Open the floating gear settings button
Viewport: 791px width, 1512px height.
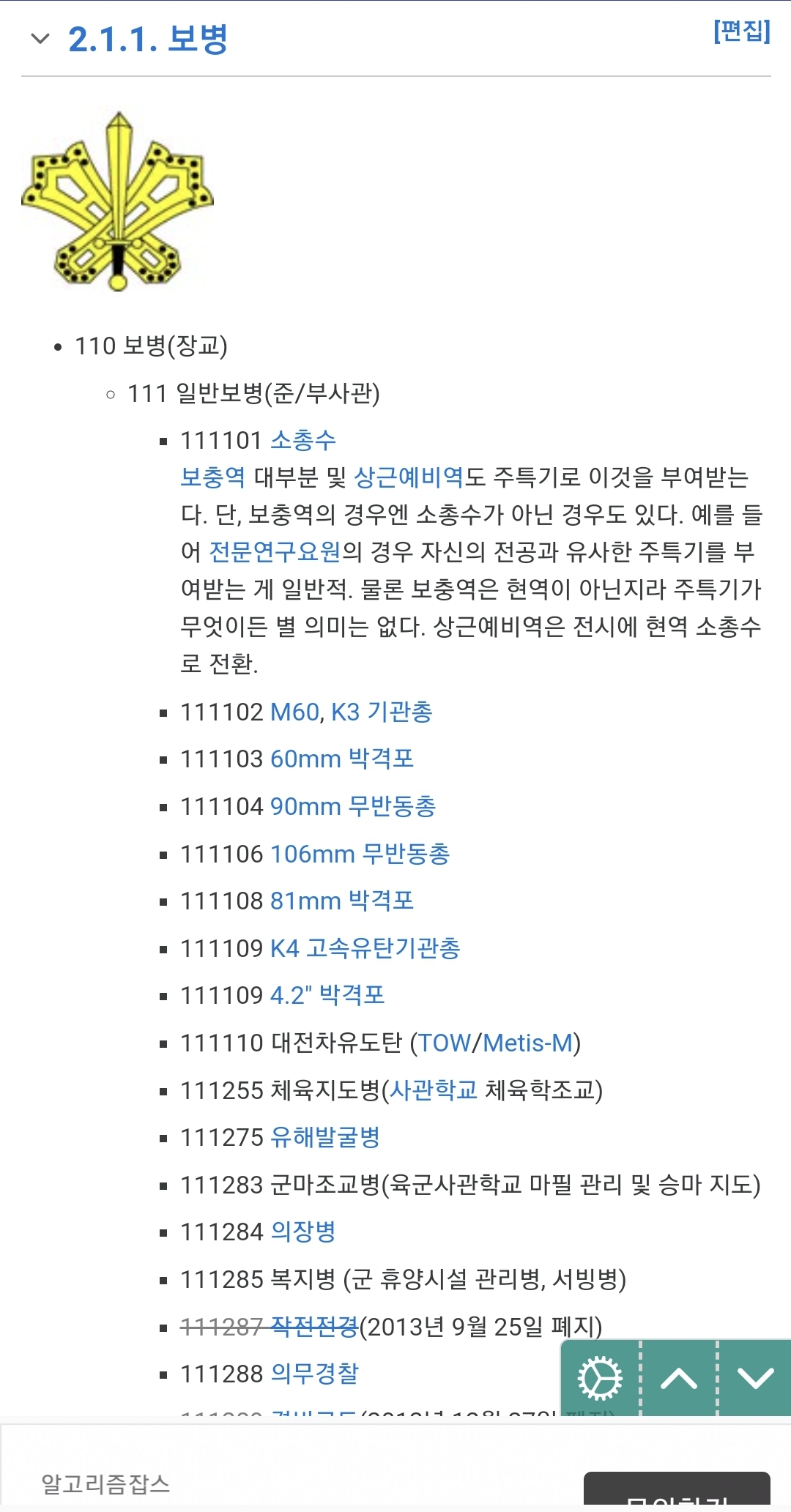[600, 1379]
